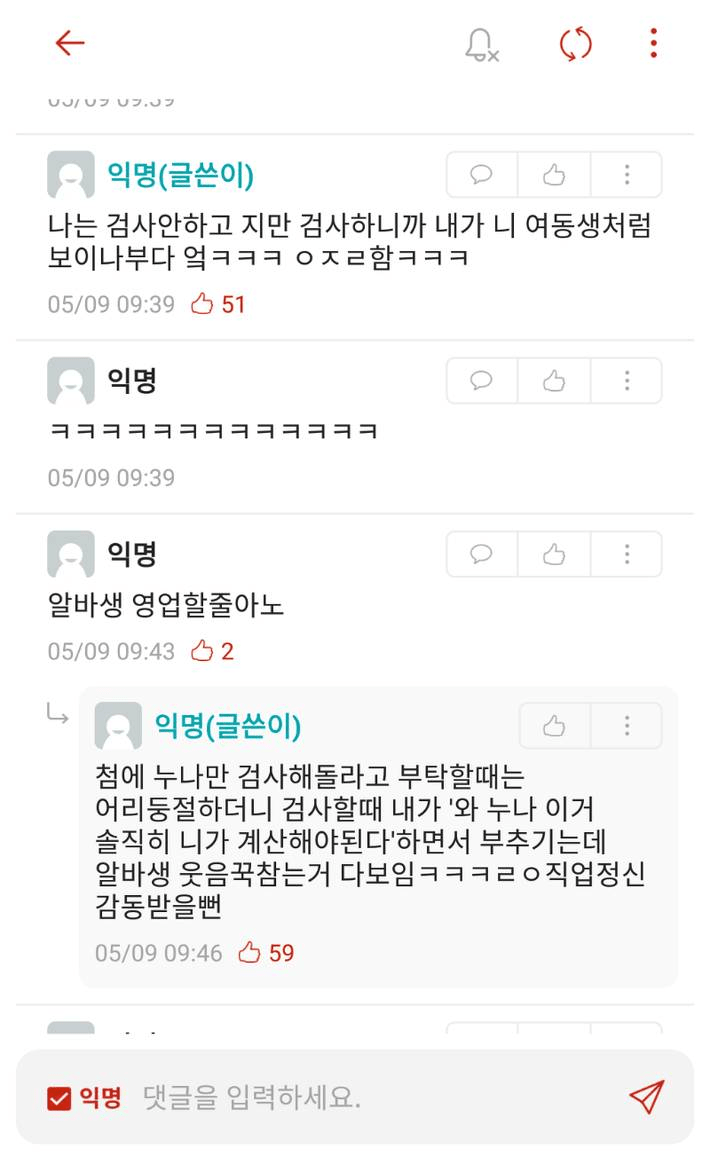The height and width of the screenshot is (1156, 710).
Task: Open the top bar overflow menu
Action: 653,43
